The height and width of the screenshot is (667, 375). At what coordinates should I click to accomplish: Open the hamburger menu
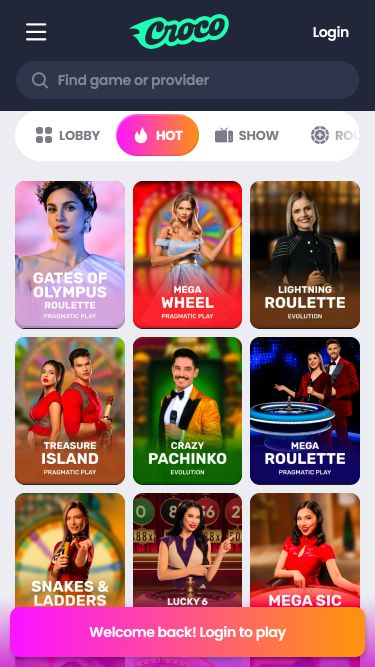(36, 32)
